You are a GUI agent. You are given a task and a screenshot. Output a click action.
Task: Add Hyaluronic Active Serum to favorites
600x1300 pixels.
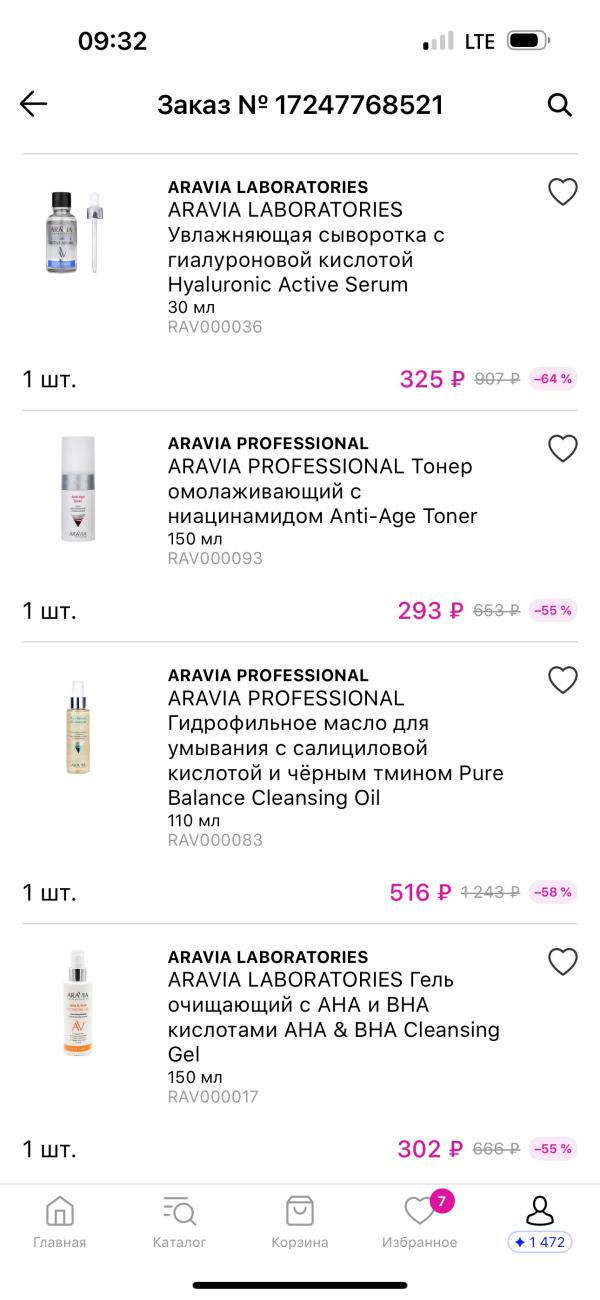coord(563,192)
